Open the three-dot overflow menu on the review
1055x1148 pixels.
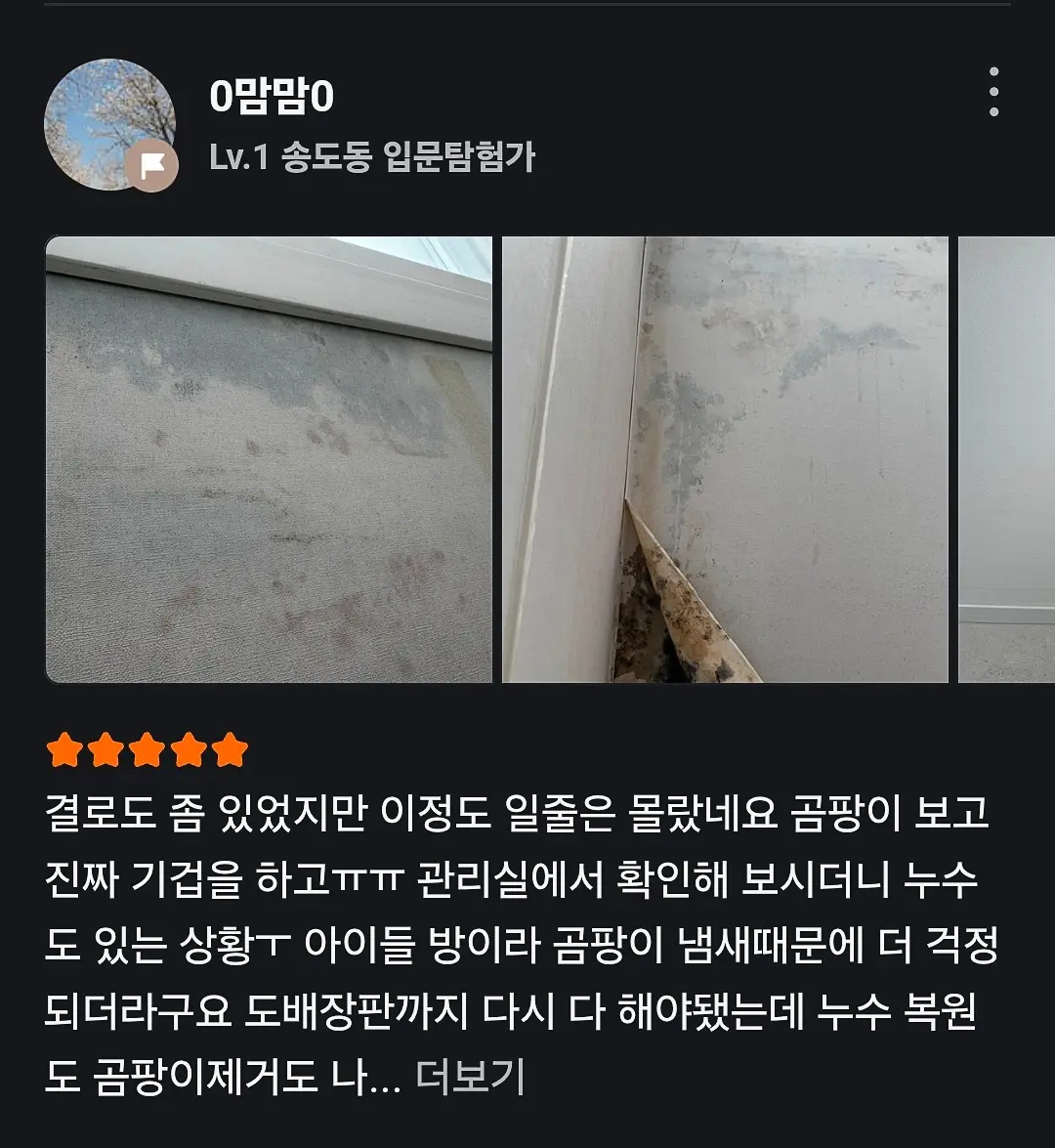point(993,93)
